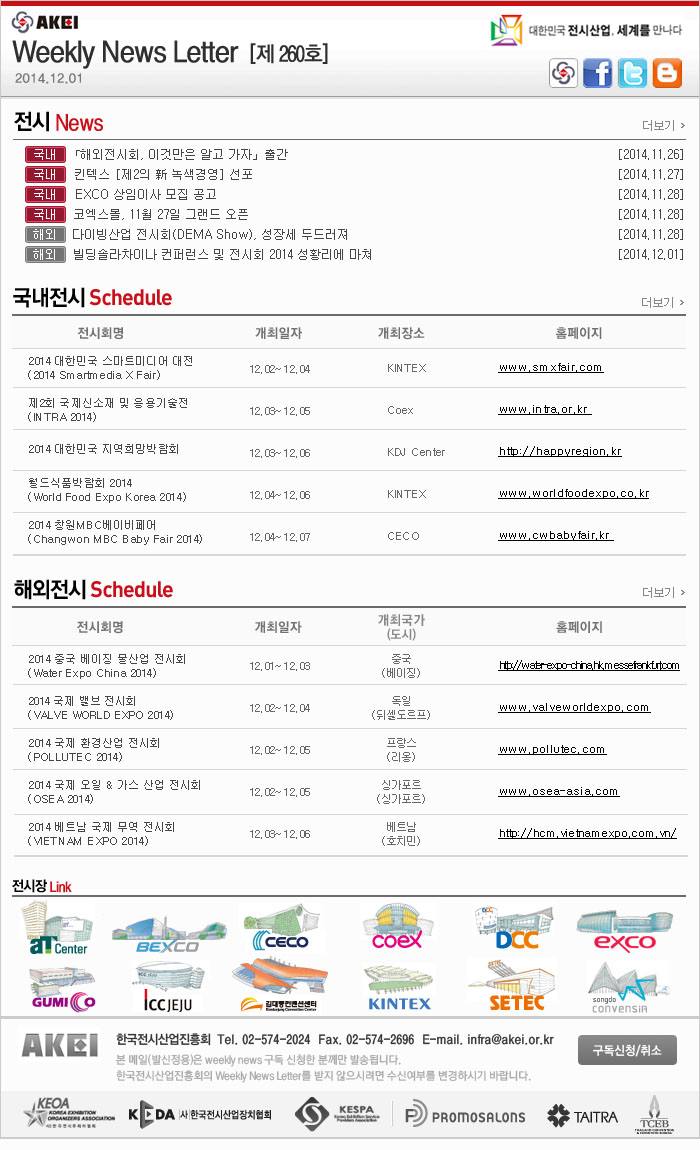Visit the www.smxfair.com homepage link
700x1150 pixels.
tap(551, 368)
